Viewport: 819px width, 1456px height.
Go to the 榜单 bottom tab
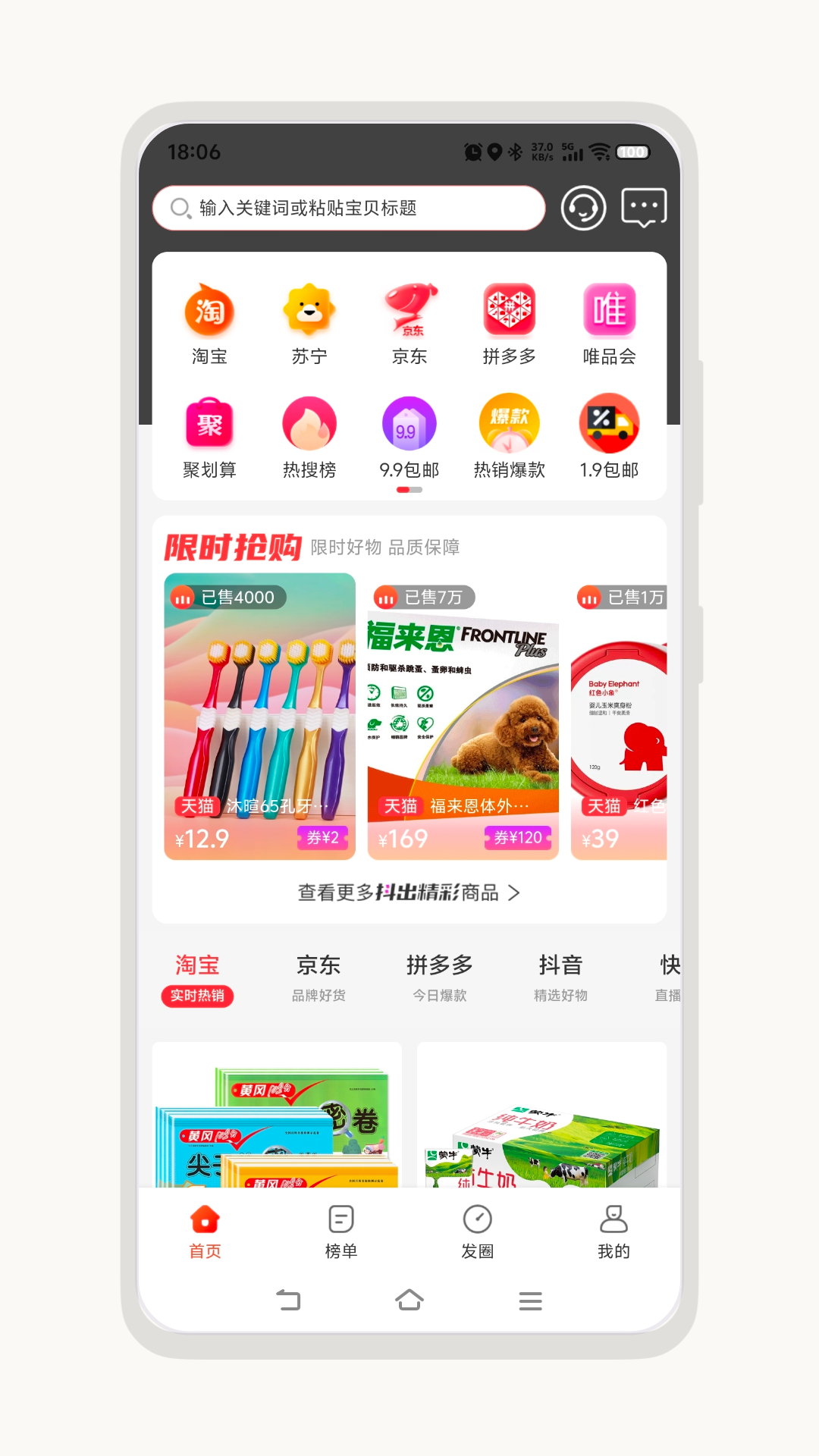point(341,1232)
